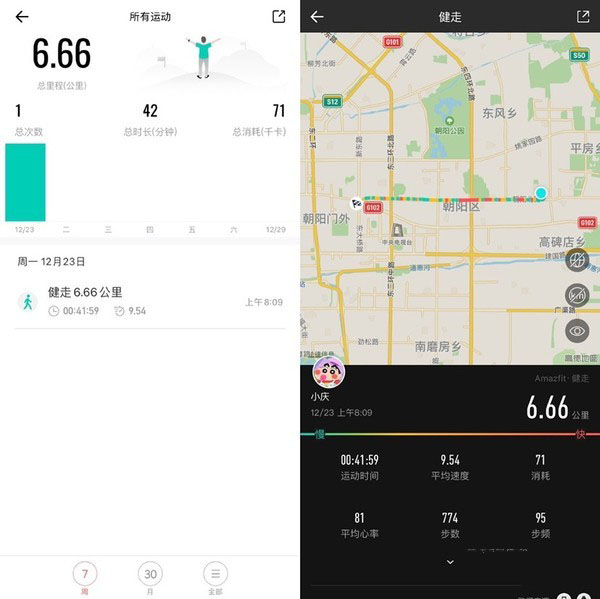Switch to the 全部 view tab

(x=215, y=575)
